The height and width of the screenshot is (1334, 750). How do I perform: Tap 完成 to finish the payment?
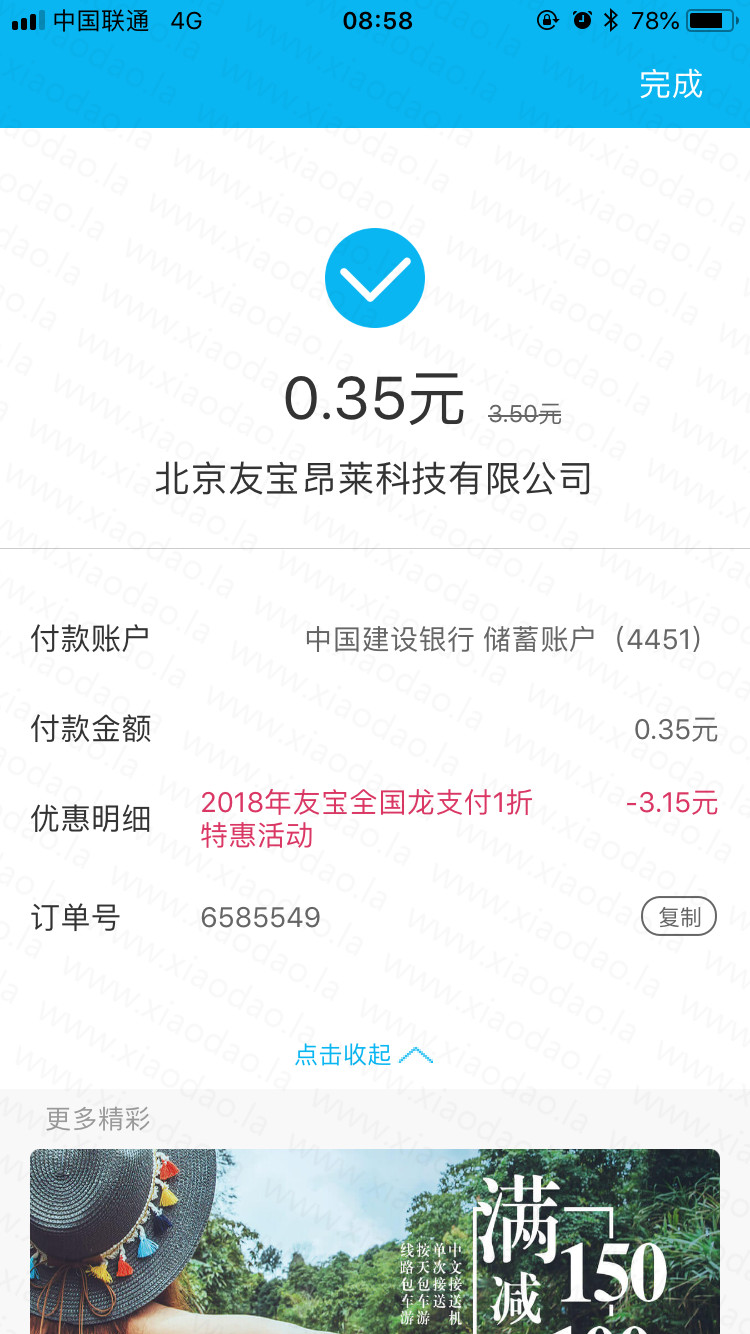coord(671,84)
